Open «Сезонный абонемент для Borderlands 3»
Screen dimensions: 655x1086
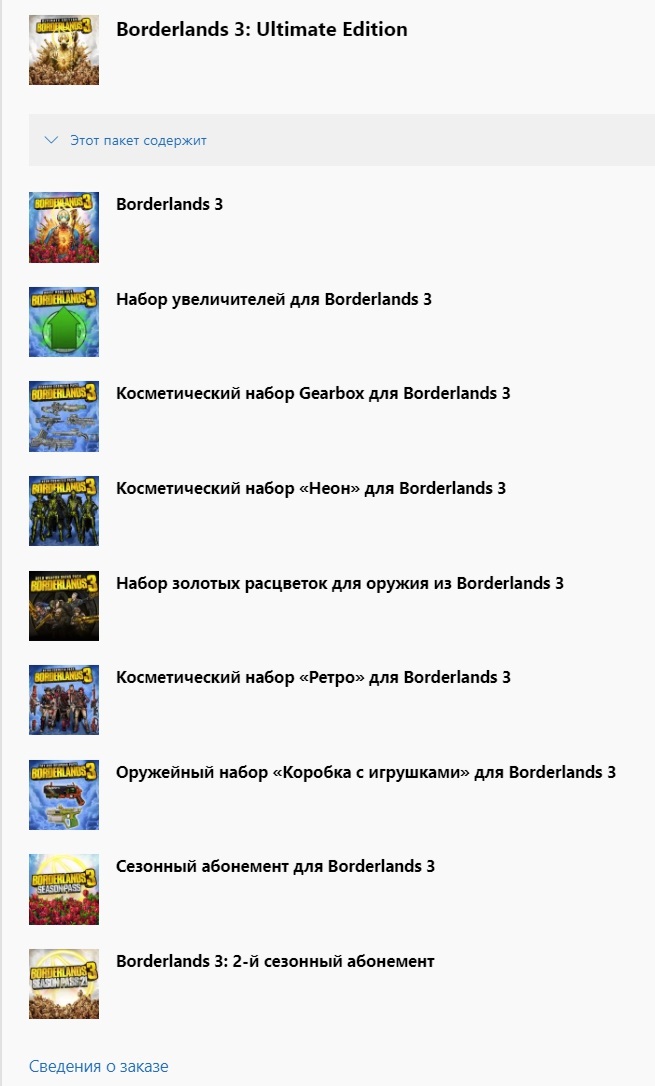coord(275,866)
